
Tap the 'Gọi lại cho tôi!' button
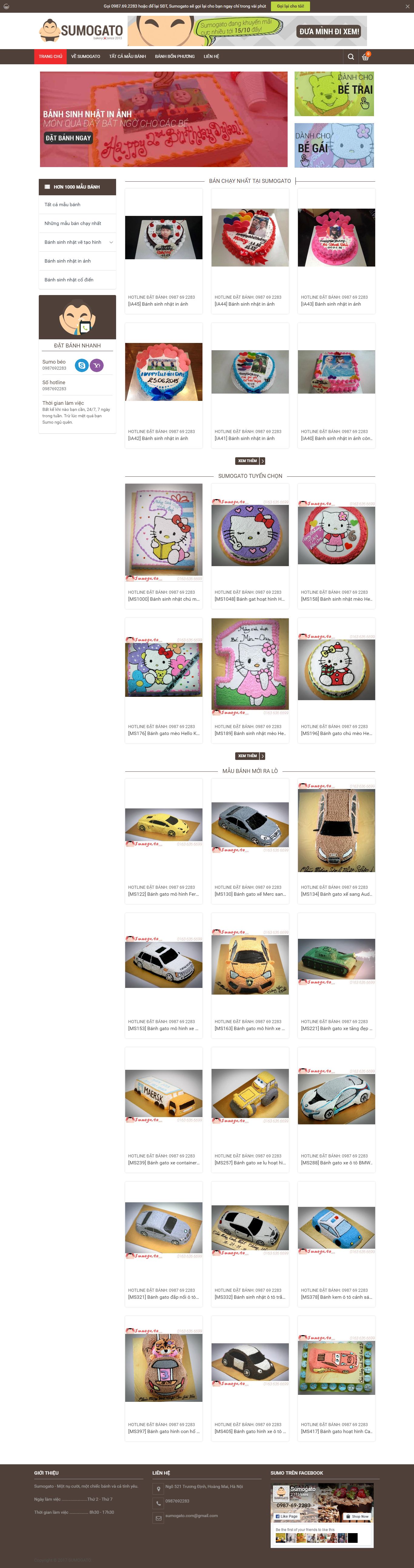pos(290,6)
